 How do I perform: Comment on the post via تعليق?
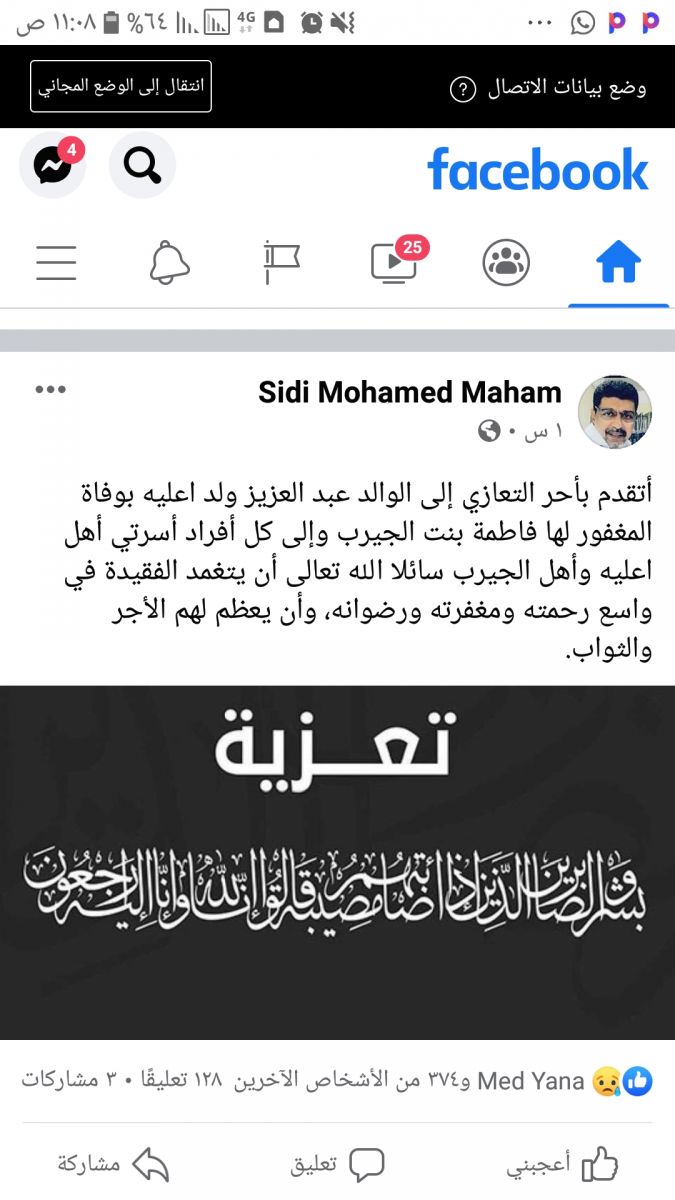pos(337,1165)
